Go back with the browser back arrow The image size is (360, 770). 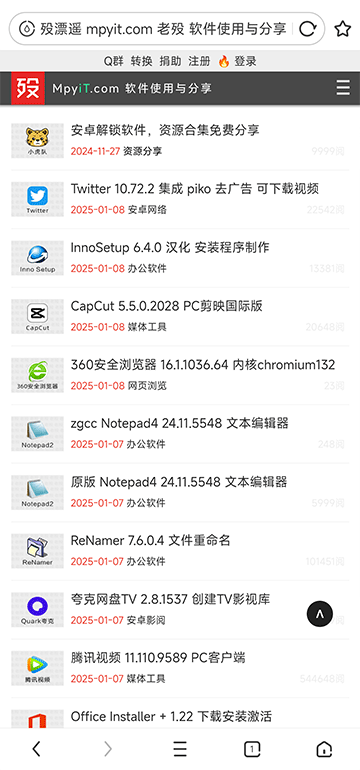[x=36, y=749]
